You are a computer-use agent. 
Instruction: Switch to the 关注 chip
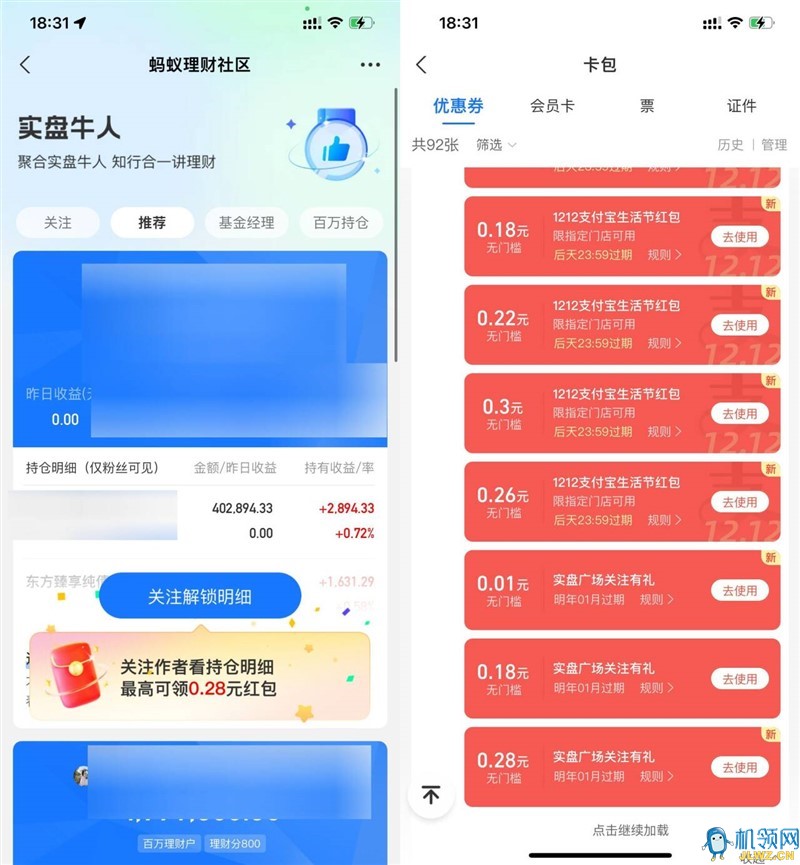pos(58,223)
